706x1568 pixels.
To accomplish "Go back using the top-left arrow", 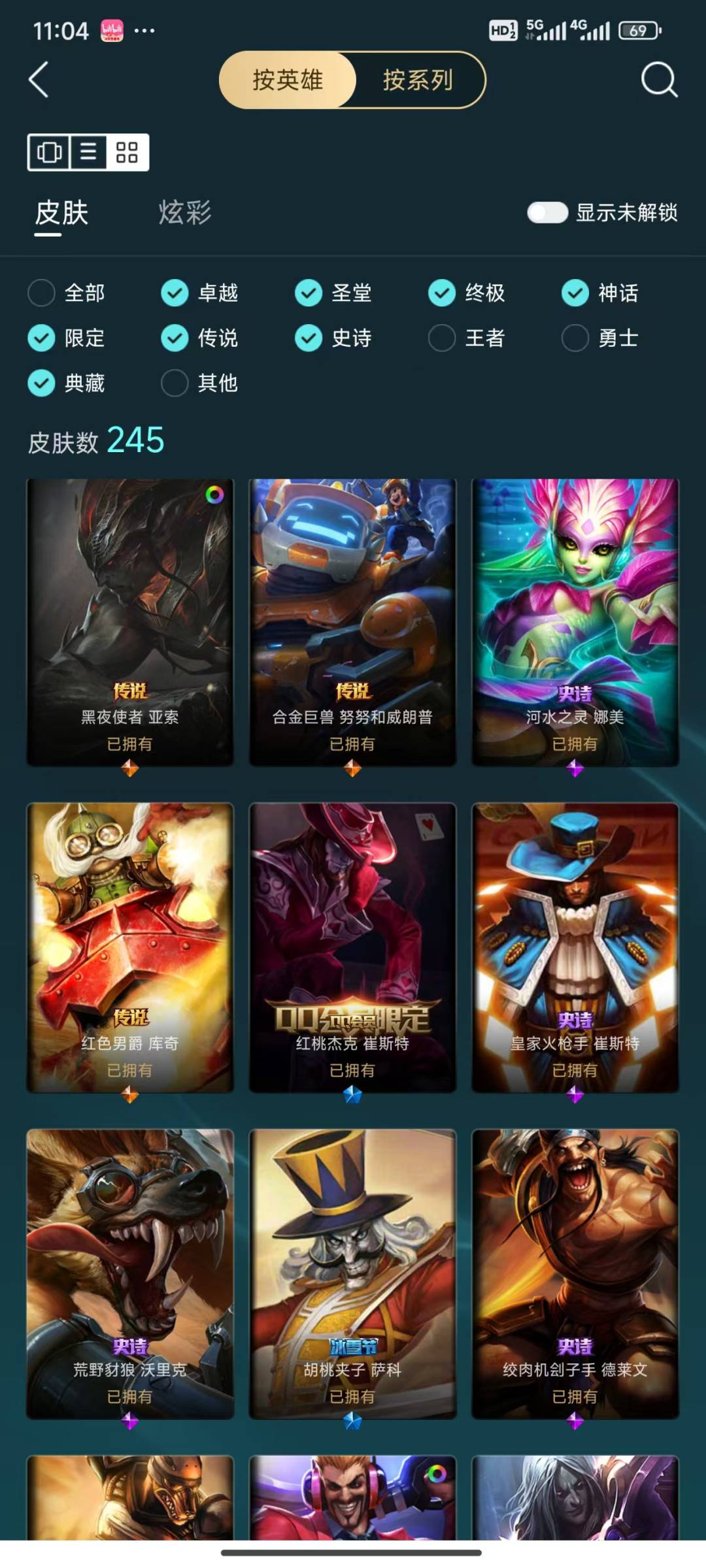I will (x=39, y=80).
